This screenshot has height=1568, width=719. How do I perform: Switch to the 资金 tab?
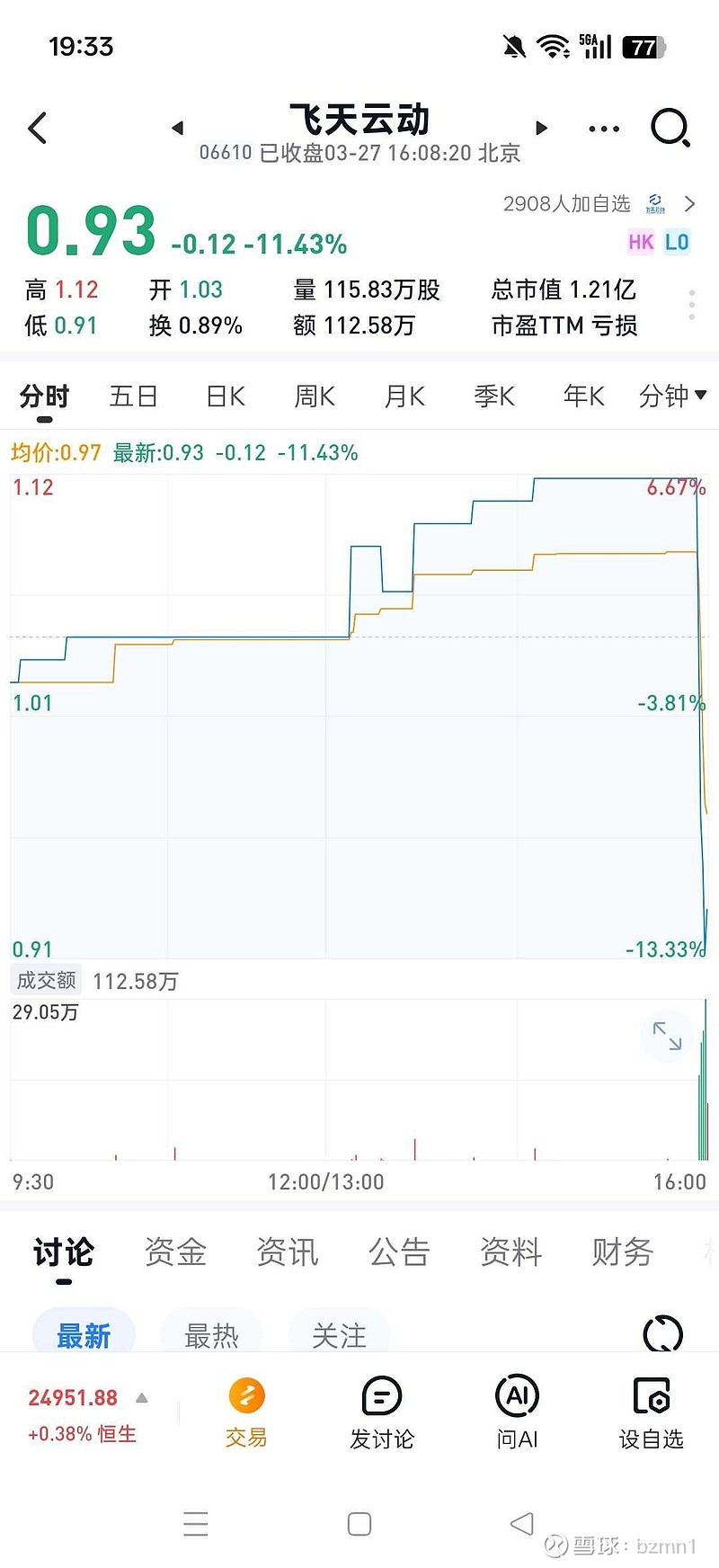[175, 1252]
